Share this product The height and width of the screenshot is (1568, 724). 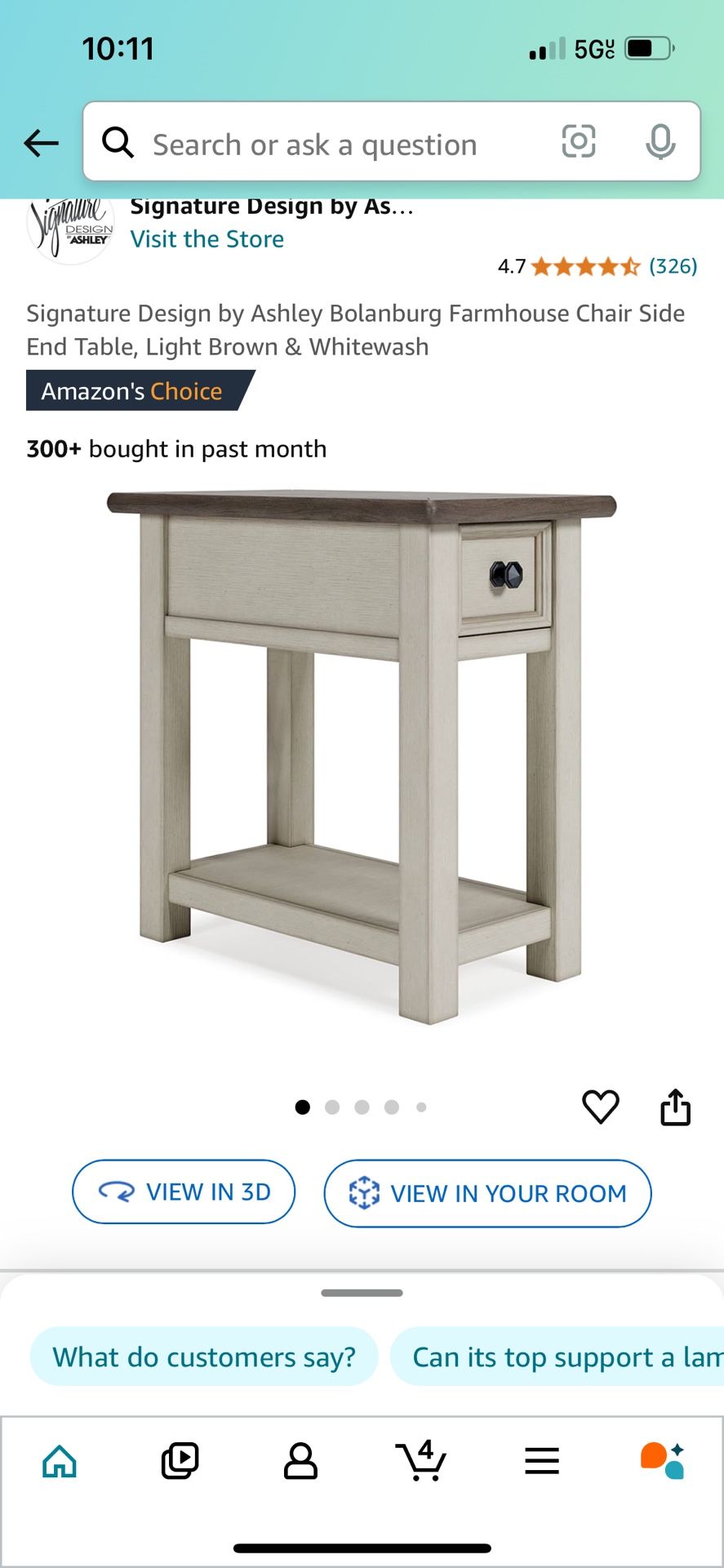[675, 1107]
